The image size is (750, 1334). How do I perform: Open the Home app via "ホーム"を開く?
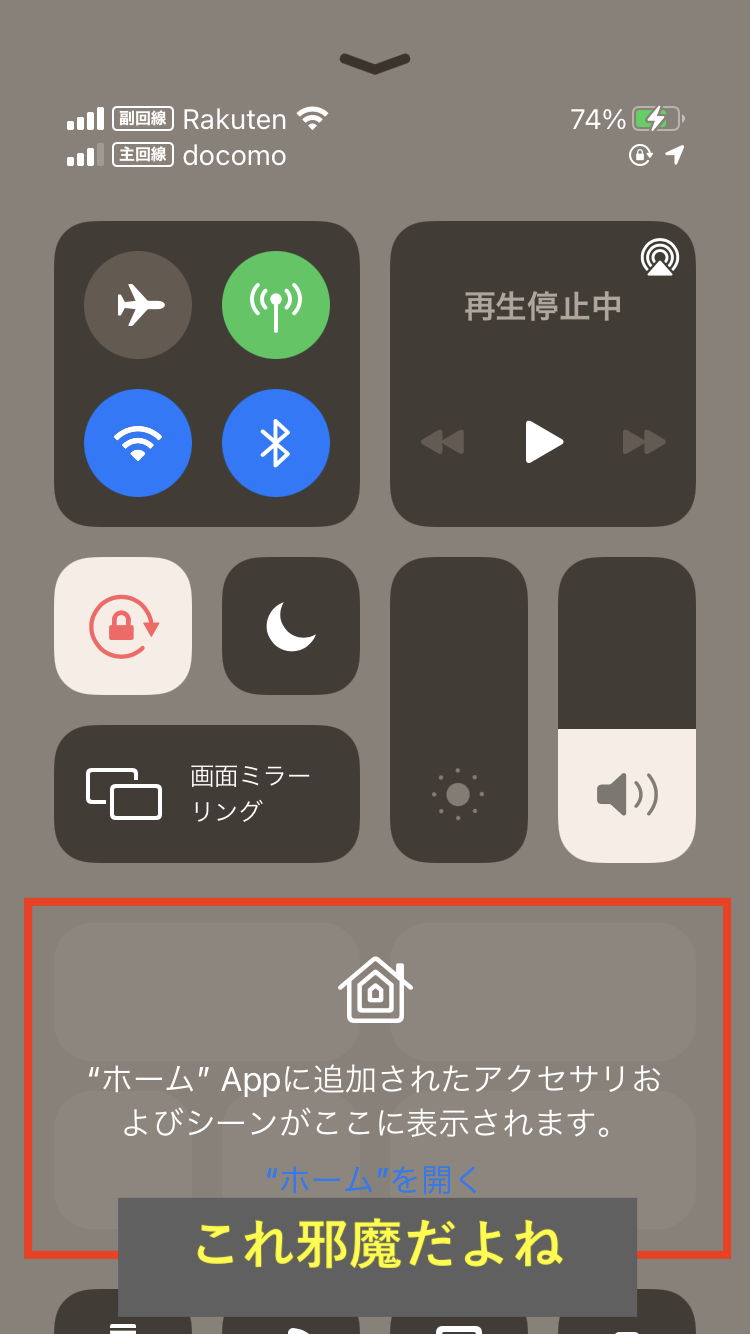(x=373, y=1179)
